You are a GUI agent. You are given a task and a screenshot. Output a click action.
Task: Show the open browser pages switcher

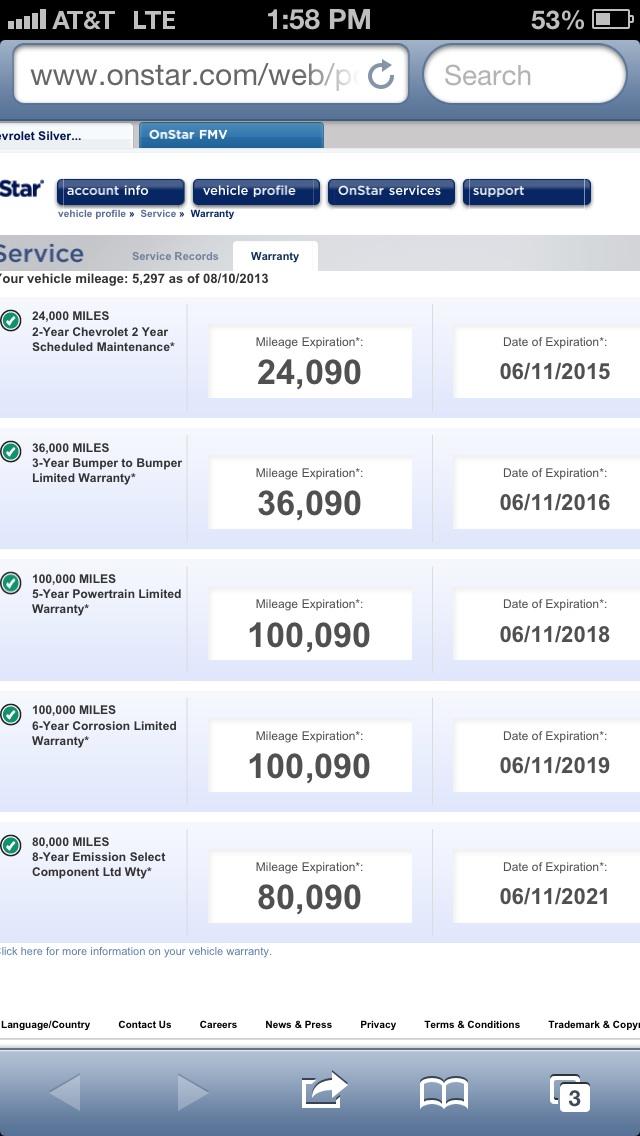570,1093
